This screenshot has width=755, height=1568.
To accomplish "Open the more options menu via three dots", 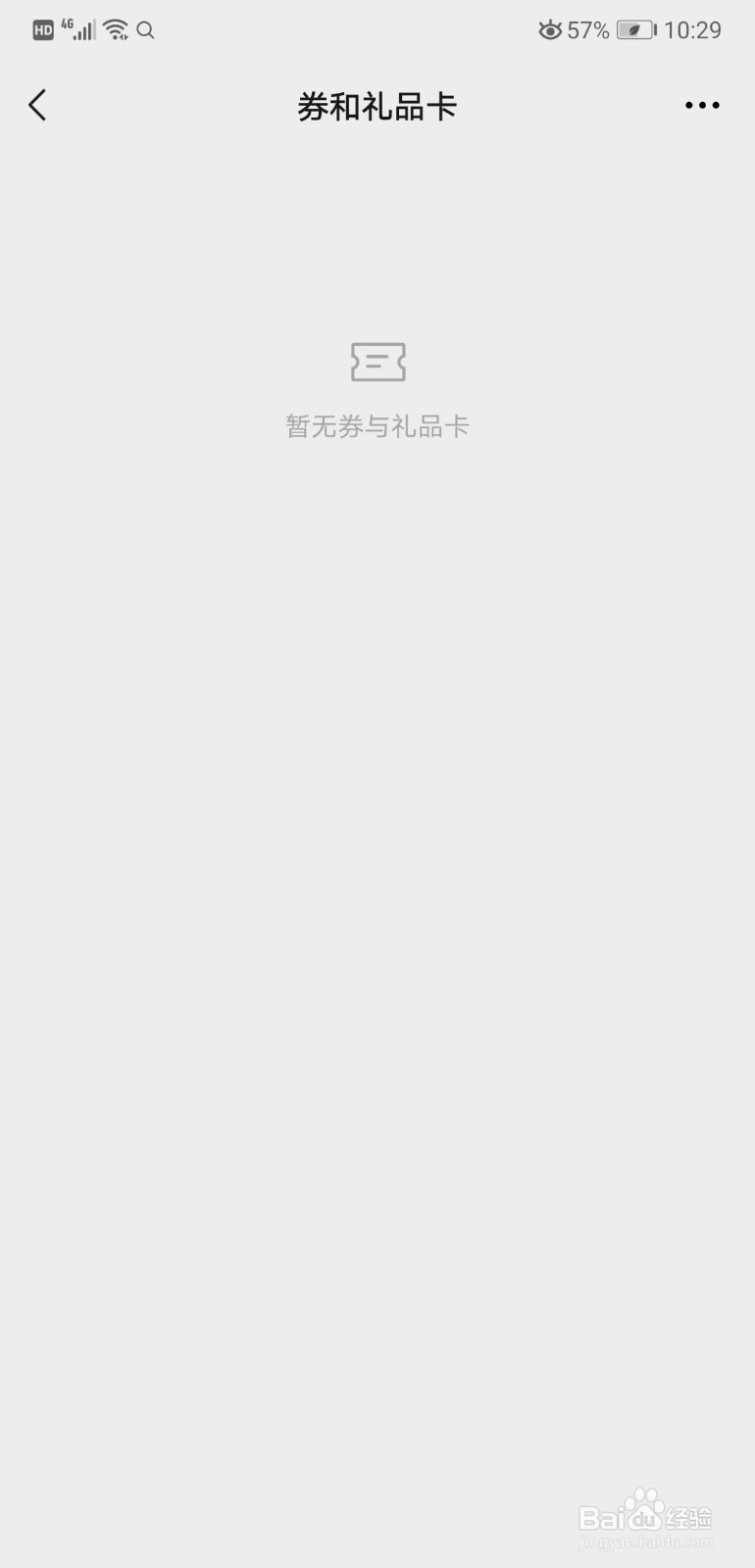I will click(x=700, y=105).
